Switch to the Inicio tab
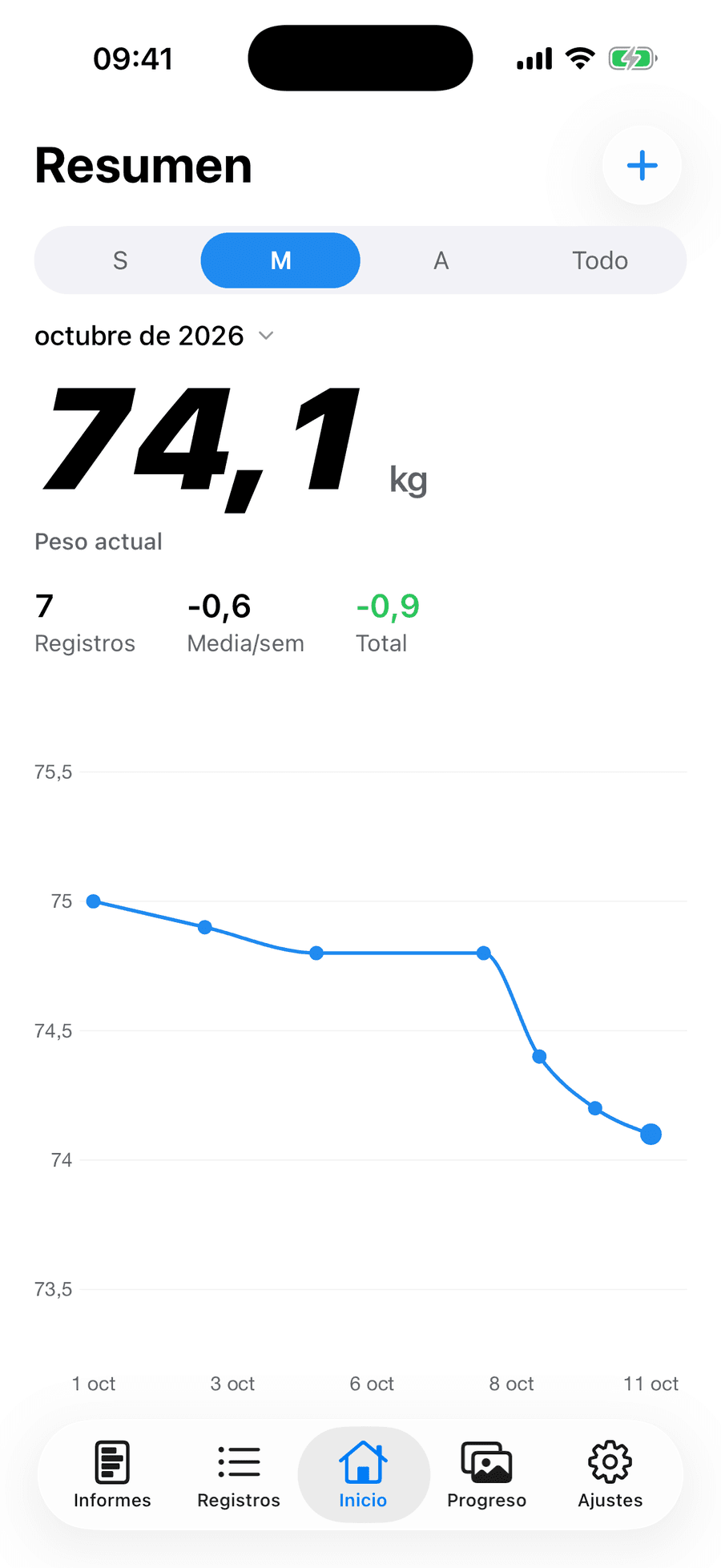The image size is (721, 1568). [364, 1475]
